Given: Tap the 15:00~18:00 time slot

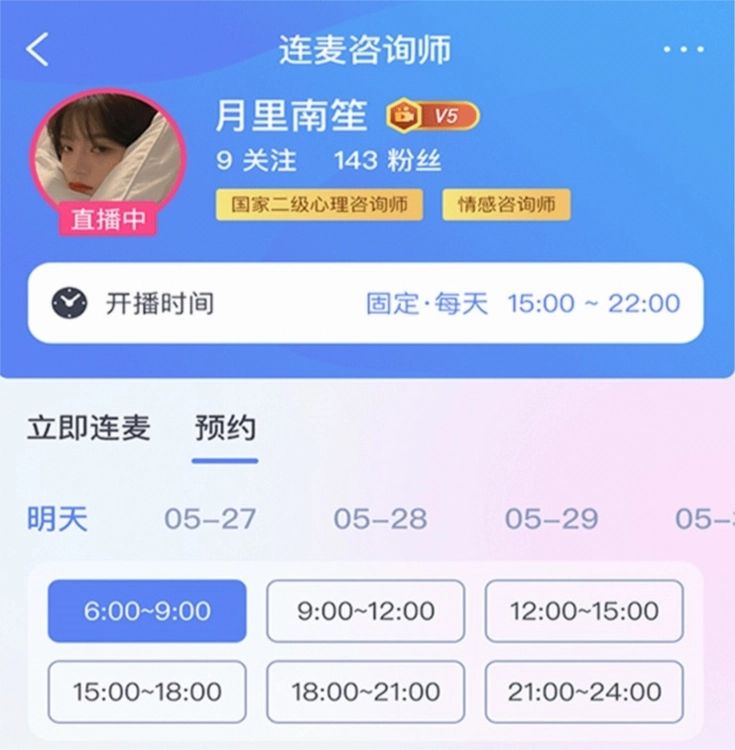Looking at the screenshot, I should (x=147, y=691).
